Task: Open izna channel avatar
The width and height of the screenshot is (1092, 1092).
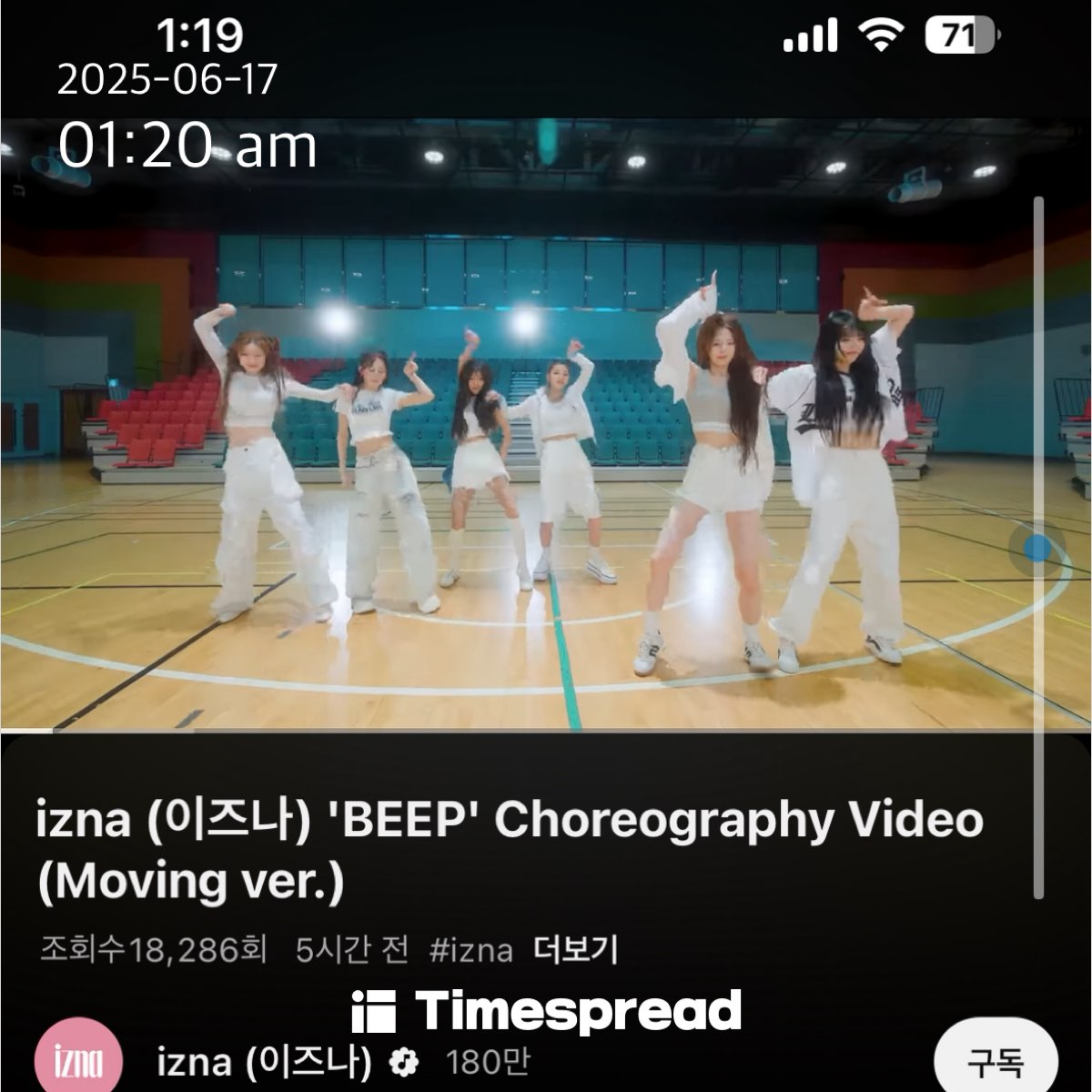Action: [x=79, y=1059]
